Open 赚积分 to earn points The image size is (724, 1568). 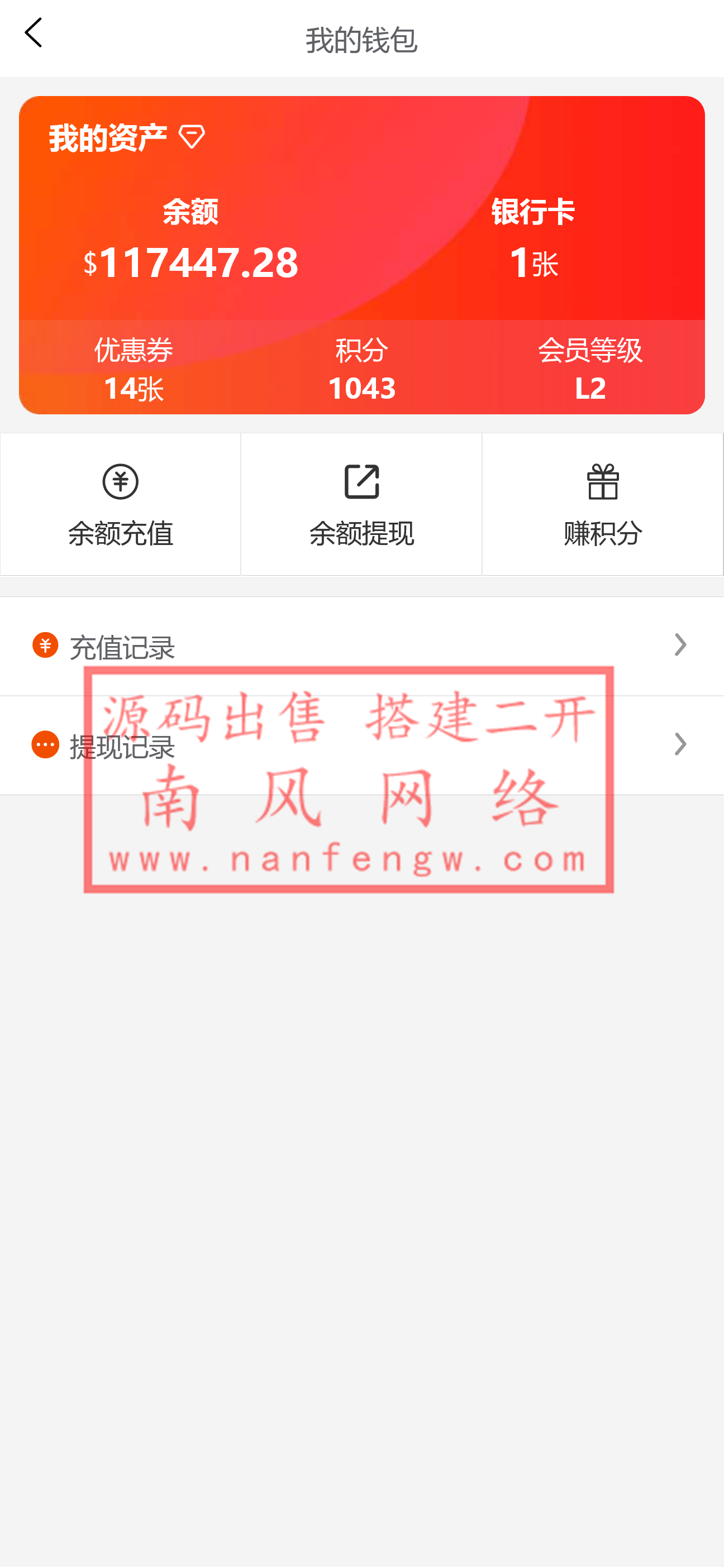pyautogui.click(x=603, y=504)
